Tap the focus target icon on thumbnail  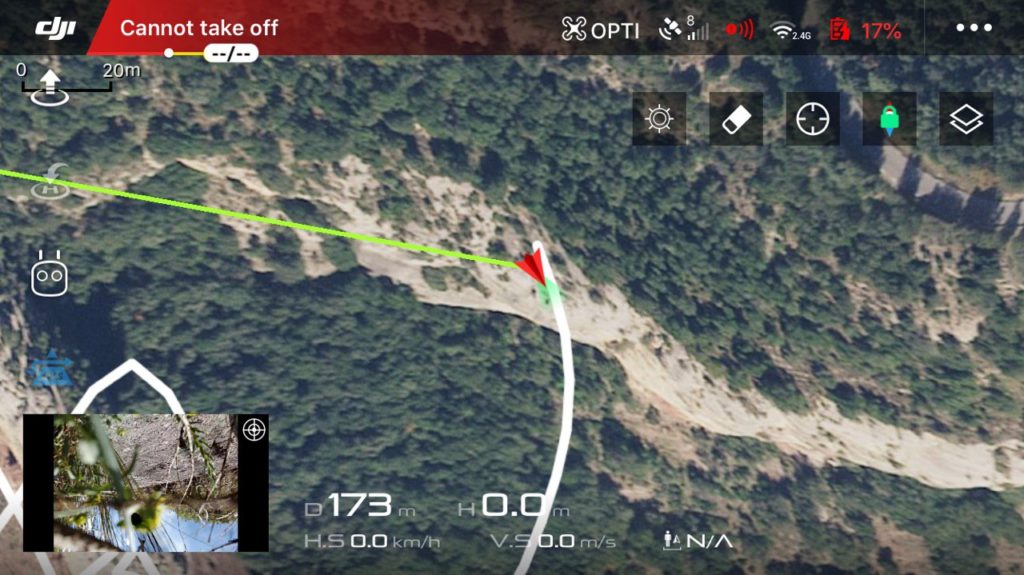coord(254,430)
